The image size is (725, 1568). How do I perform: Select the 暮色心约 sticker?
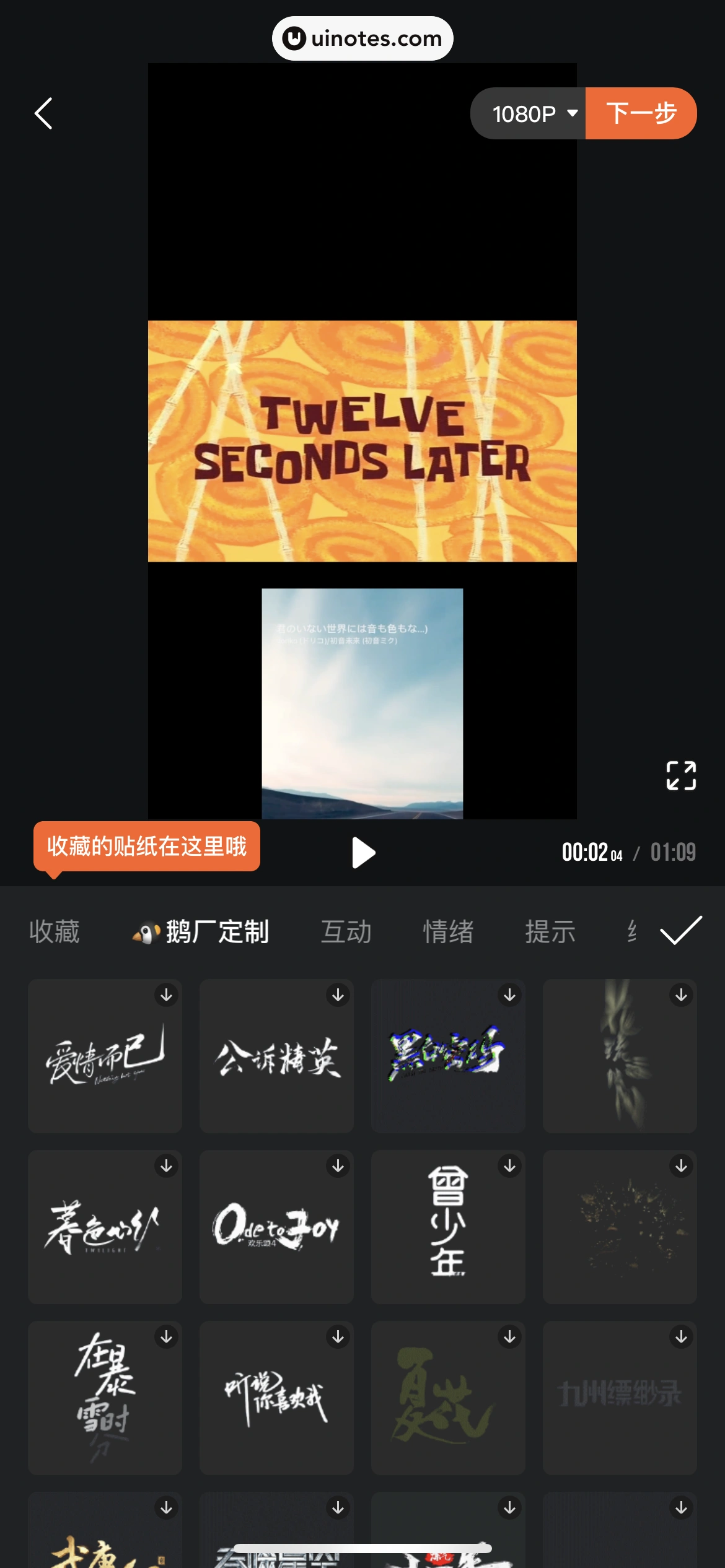(105, 1227)
